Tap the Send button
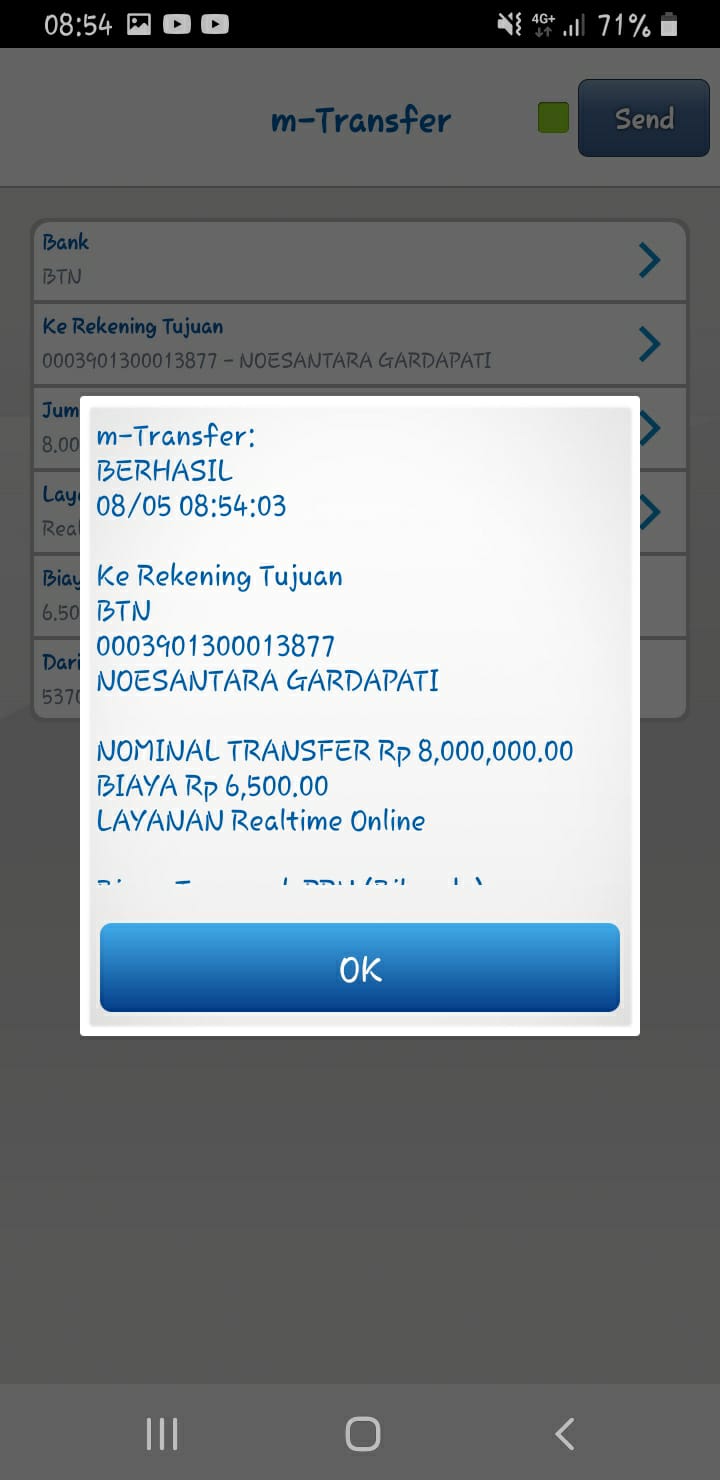This screenshot has width=720, height=1480. pos(643,119)
